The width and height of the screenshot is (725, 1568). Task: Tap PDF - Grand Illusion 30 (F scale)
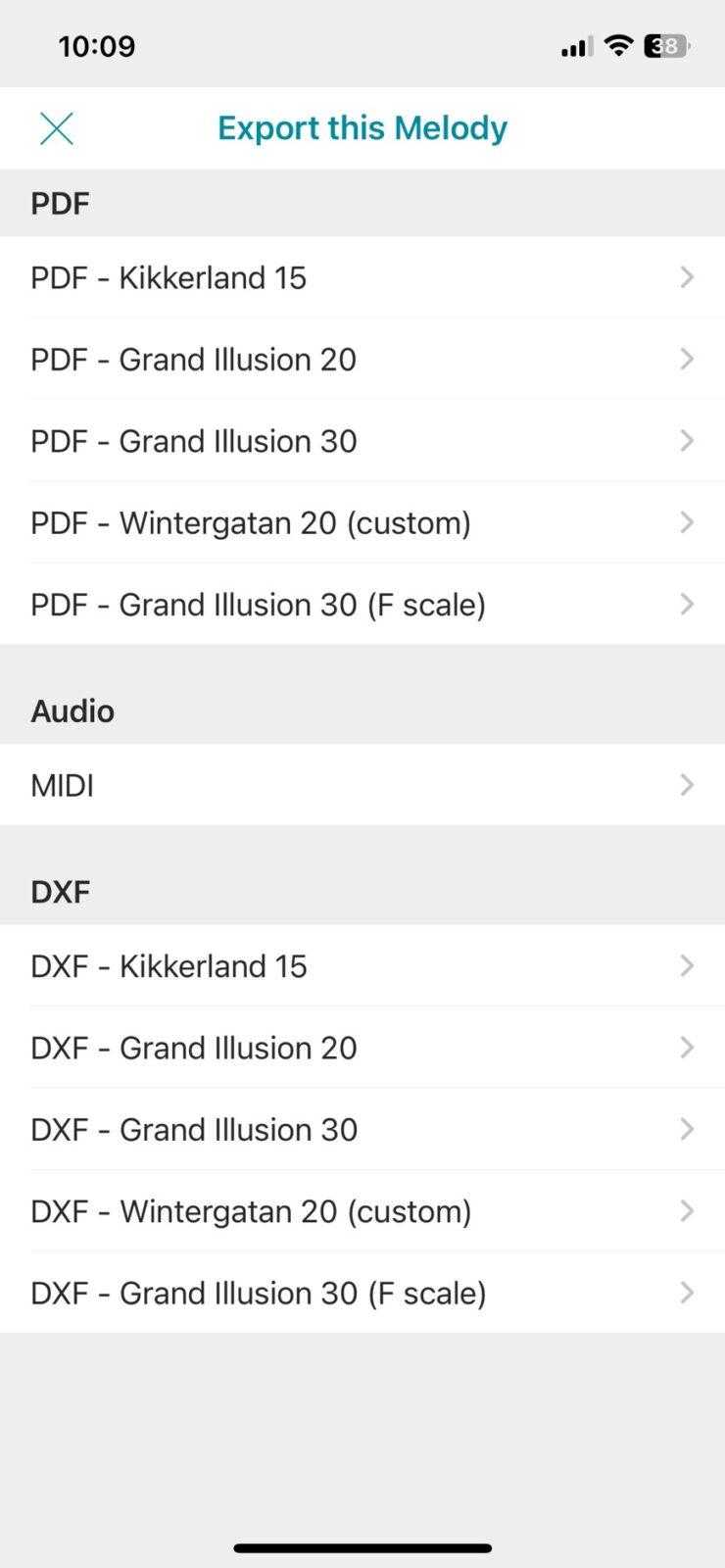pyautogui.click(x=362, y=605)
